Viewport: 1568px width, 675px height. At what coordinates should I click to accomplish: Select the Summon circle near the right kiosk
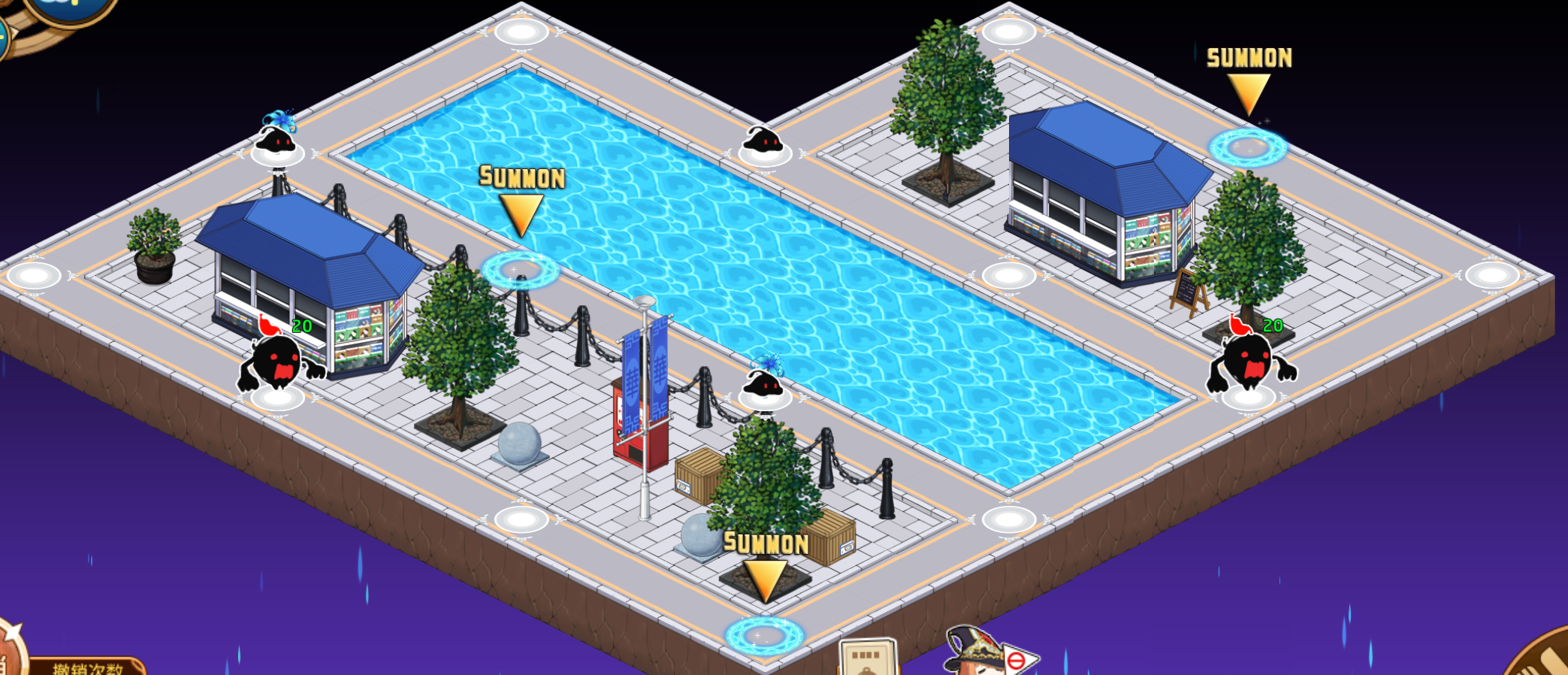1248,147
